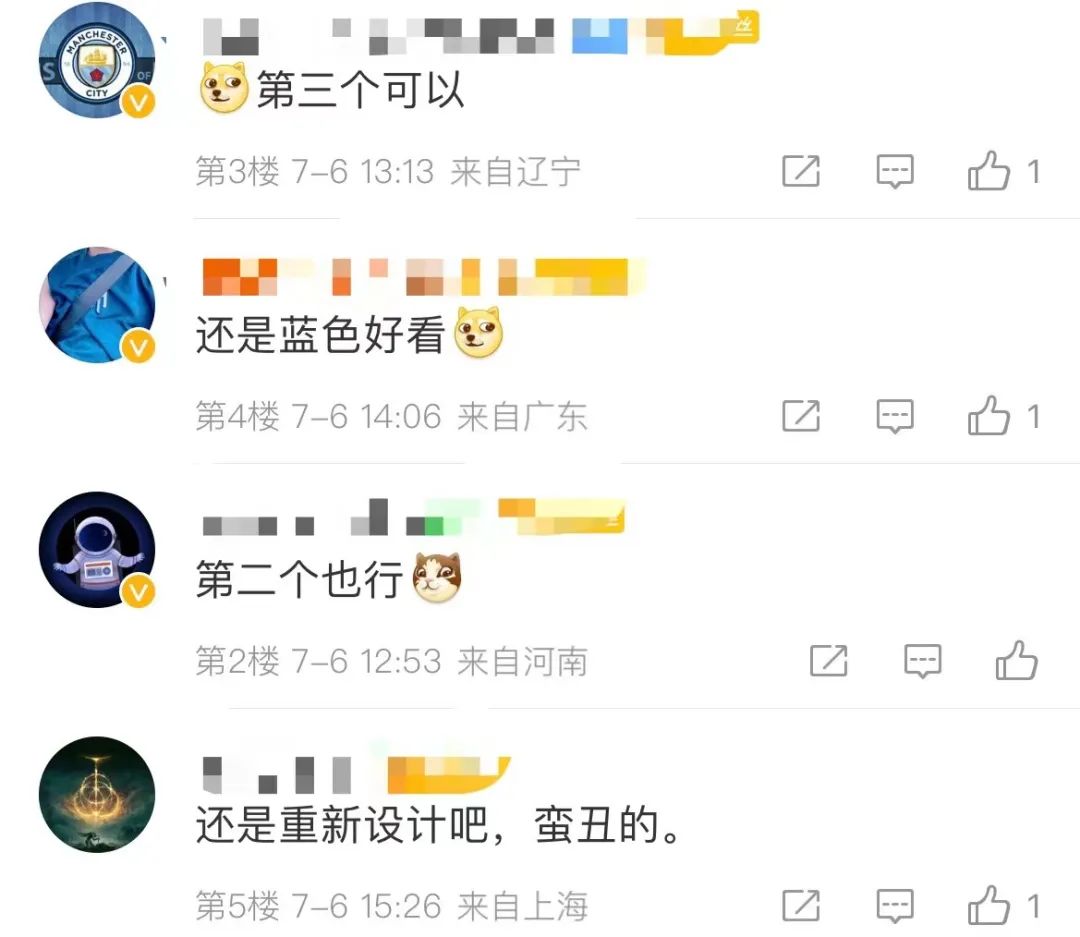This screenshot has width=1080, height=937.
Task: Repost the comment "还是蓝色好看"
Action: tap(801, 416)
